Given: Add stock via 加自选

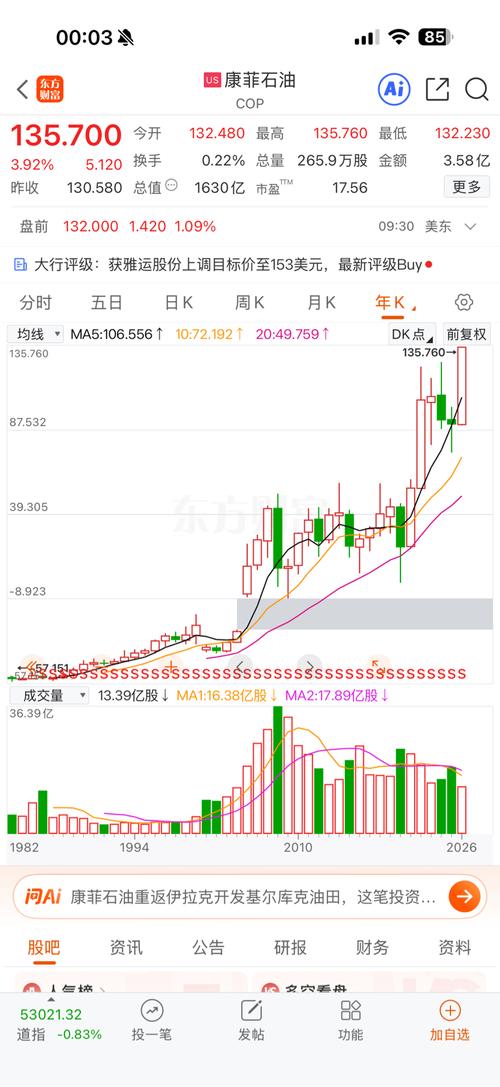Looking at the screenshot, I should coord(449,1020).
